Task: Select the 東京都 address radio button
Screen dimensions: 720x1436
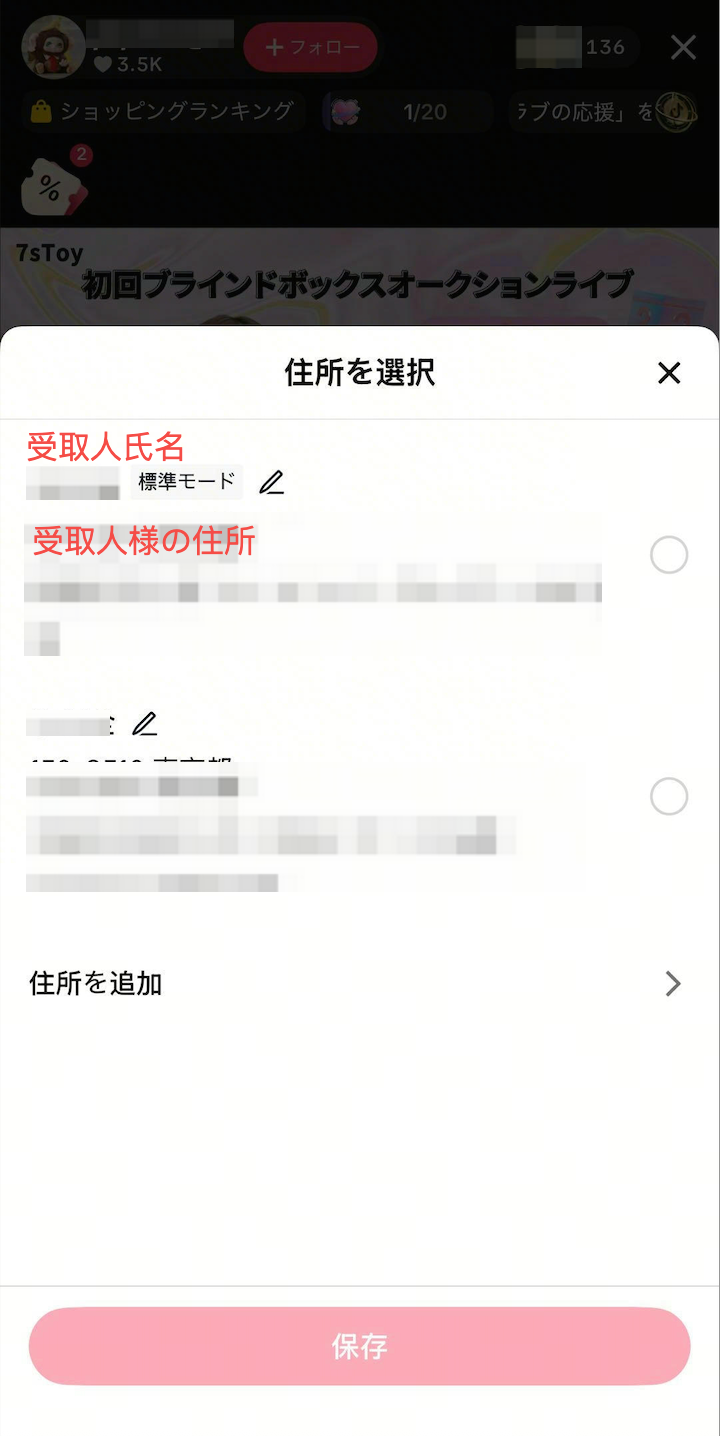Action: coord(669,797)
